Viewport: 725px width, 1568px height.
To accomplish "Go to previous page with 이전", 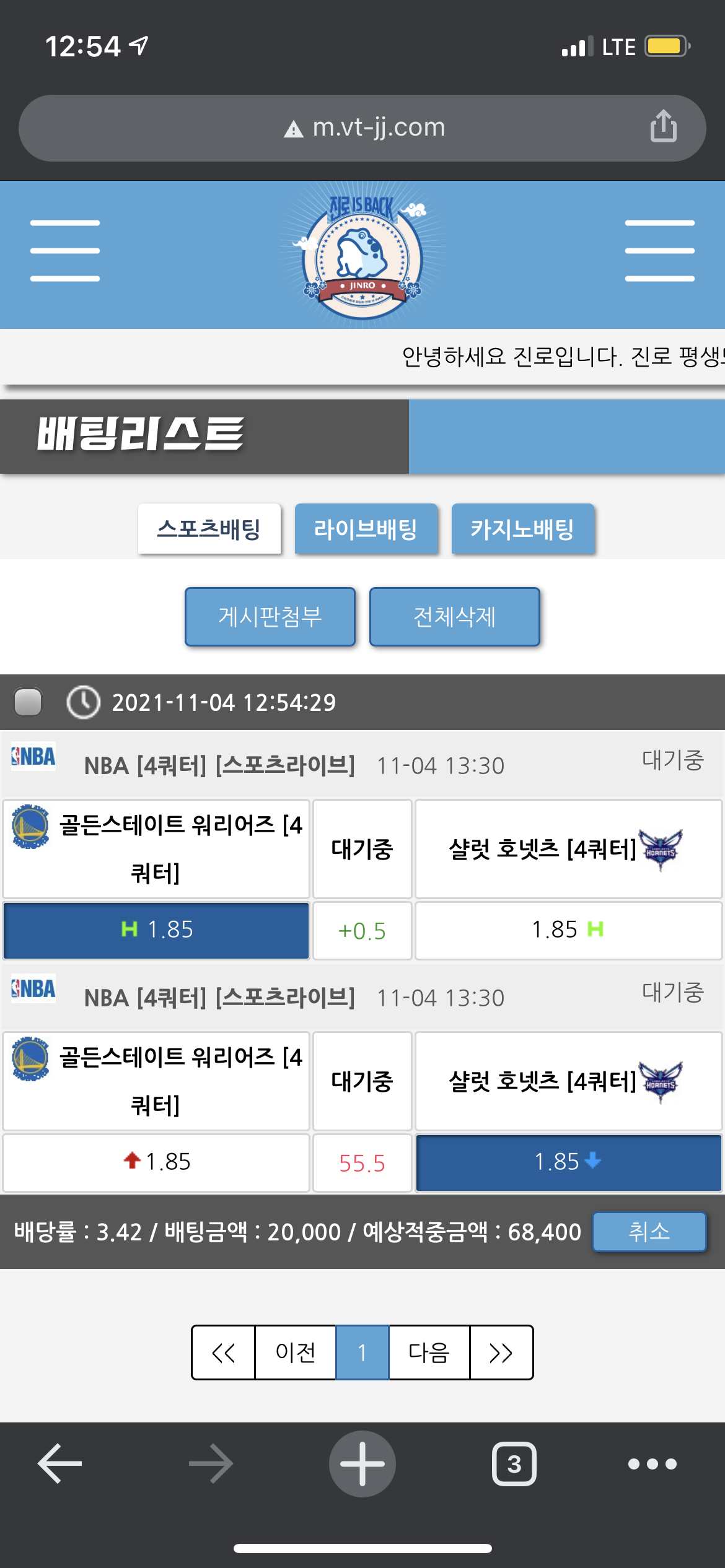I will click(x=296, y=1352).
